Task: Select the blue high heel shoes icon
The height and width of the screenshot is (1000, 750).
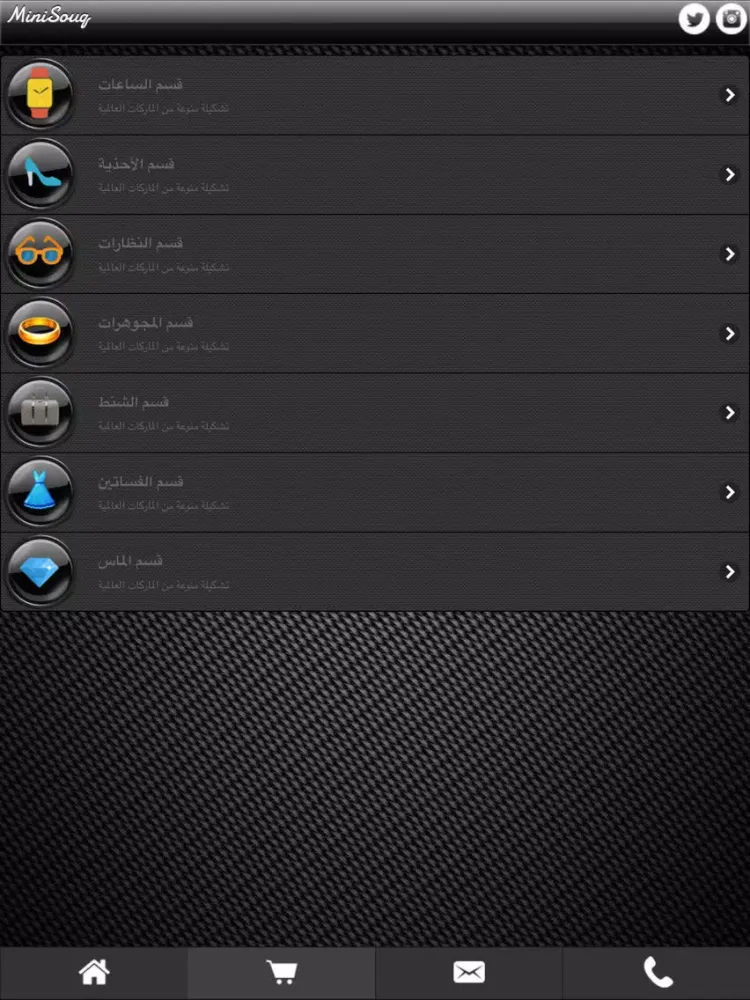Action: coord(41,173)
